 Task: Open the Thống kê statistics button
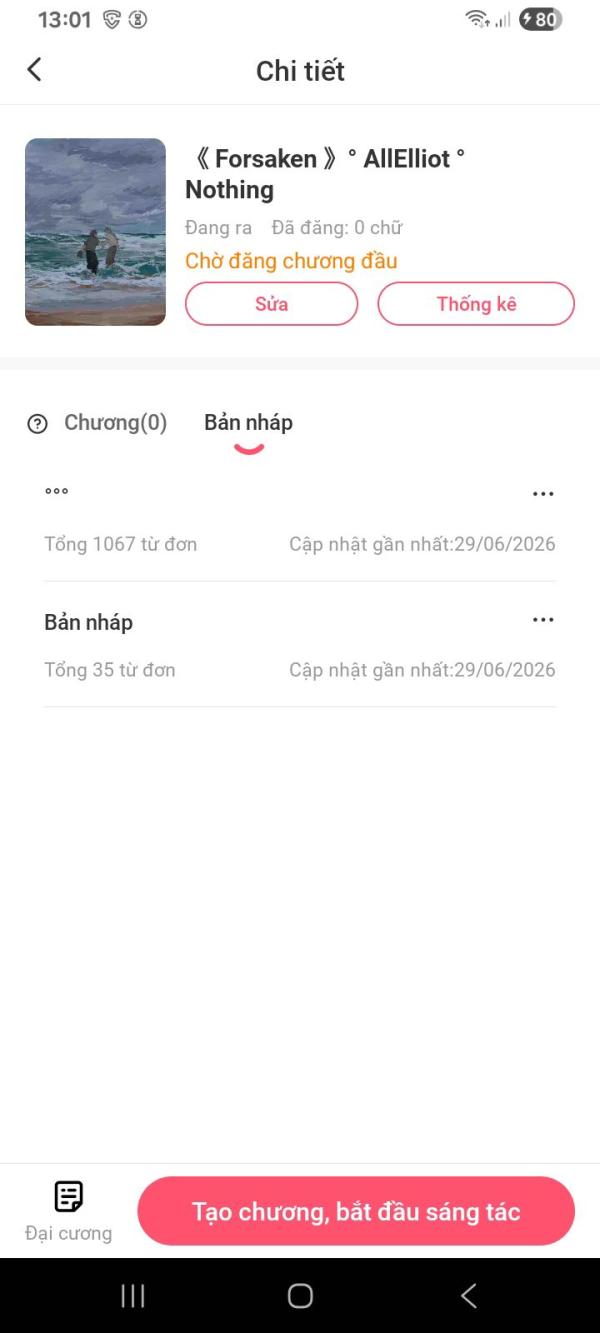[476, 304]
